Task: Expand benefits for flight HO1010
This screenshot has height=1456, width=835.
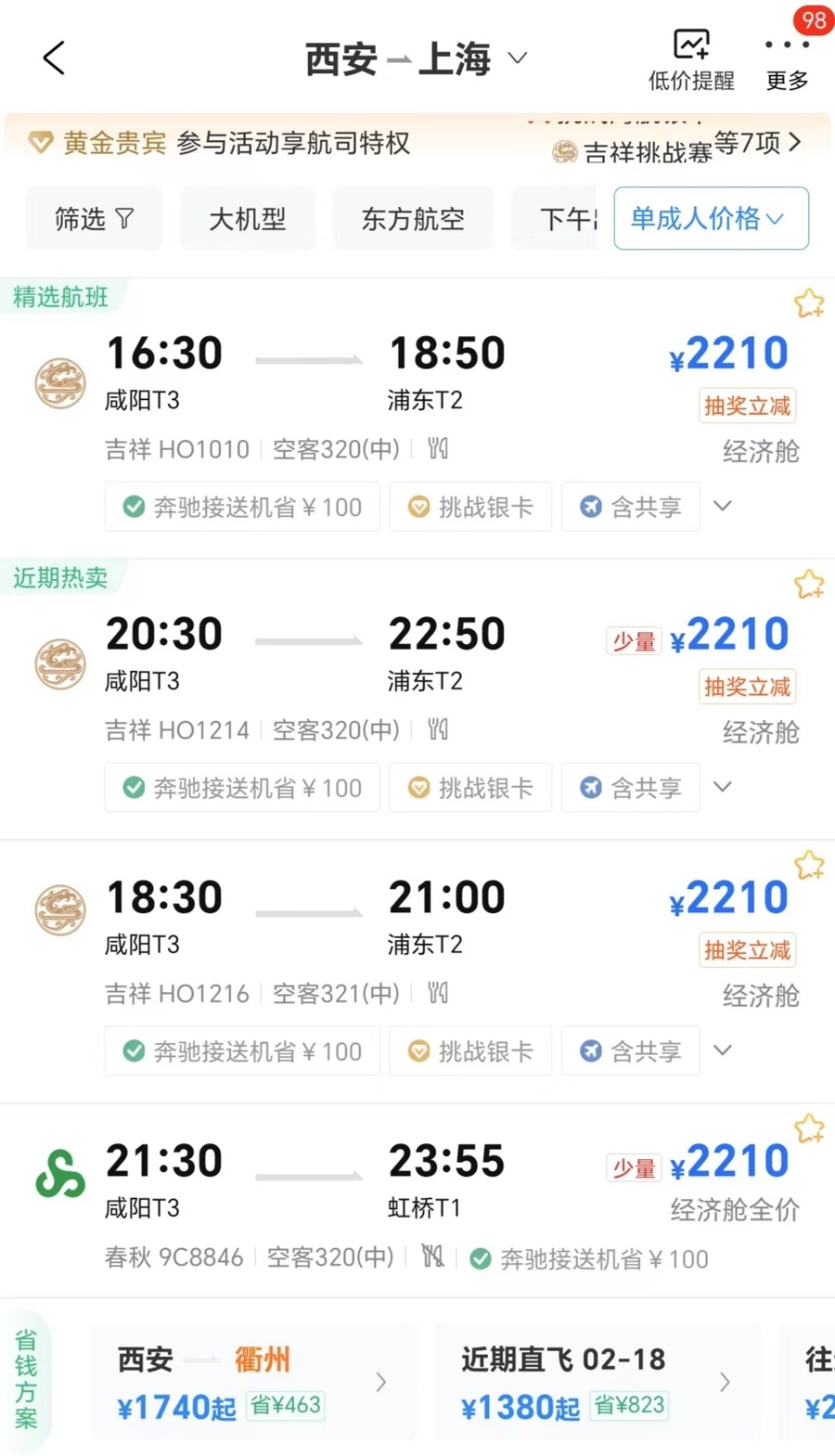Action: point(723,506)
